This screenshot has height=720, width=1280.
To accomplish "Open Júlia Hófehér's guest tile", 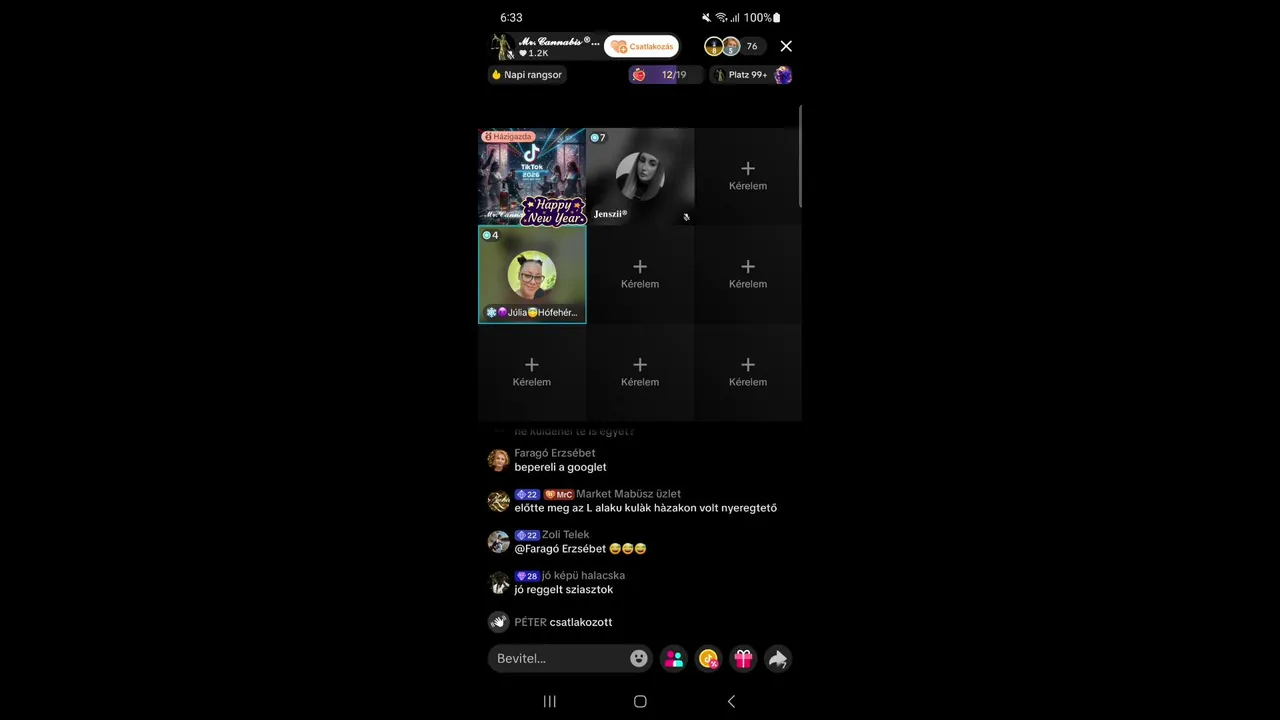I will 532,275.
